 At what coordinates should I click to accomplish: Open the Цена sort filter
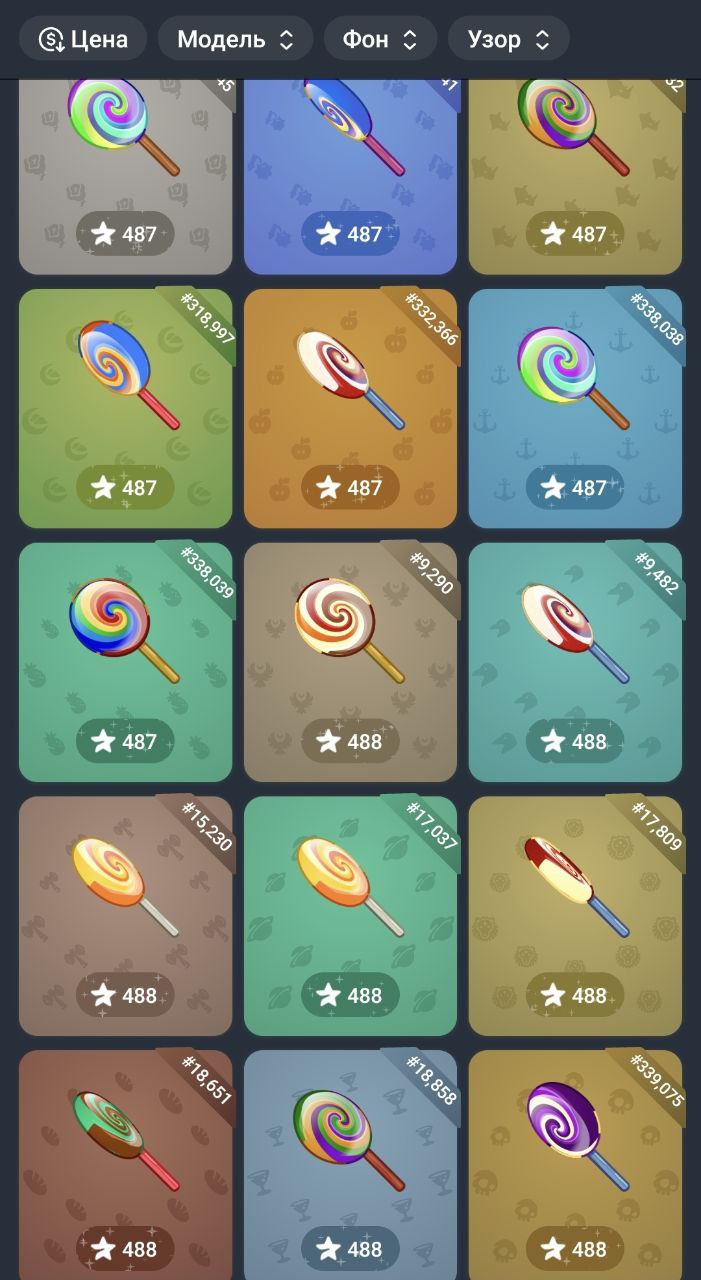[83, 39]
